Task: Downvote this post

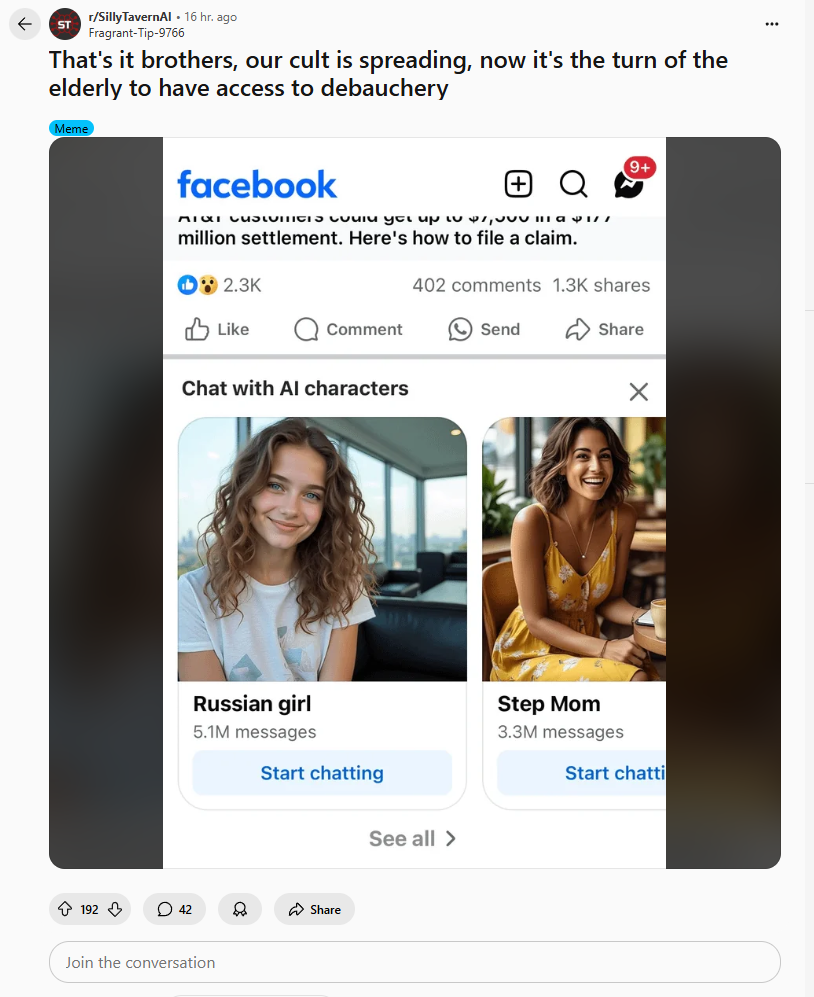Action: pos(115,909)
